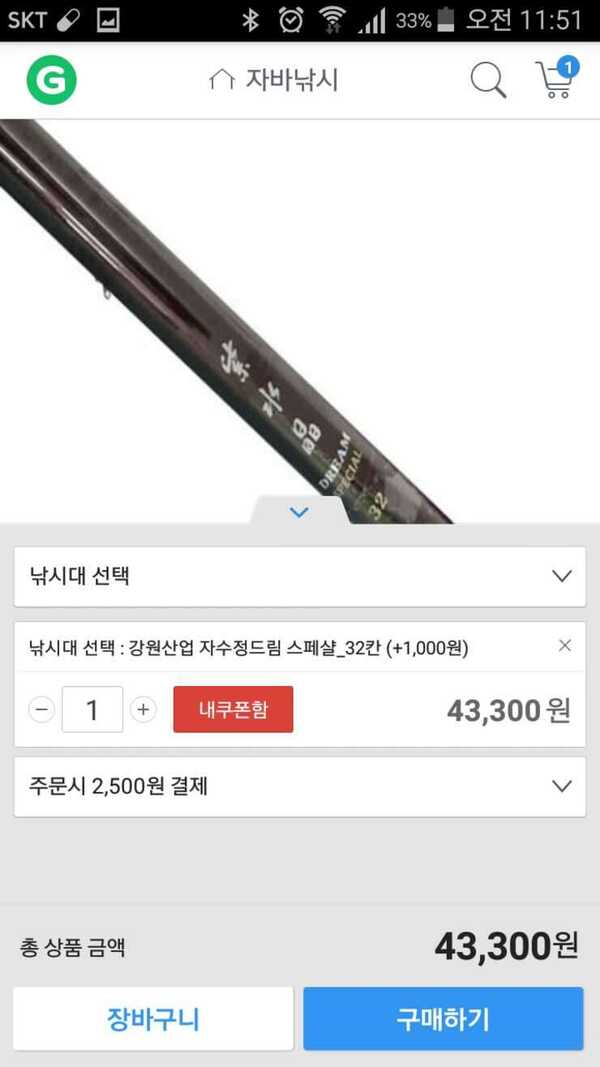Image resolution: width=600 pixels, height=1067 pixels.
Task: Tap the quantity field showing 1
Action: 93,710
